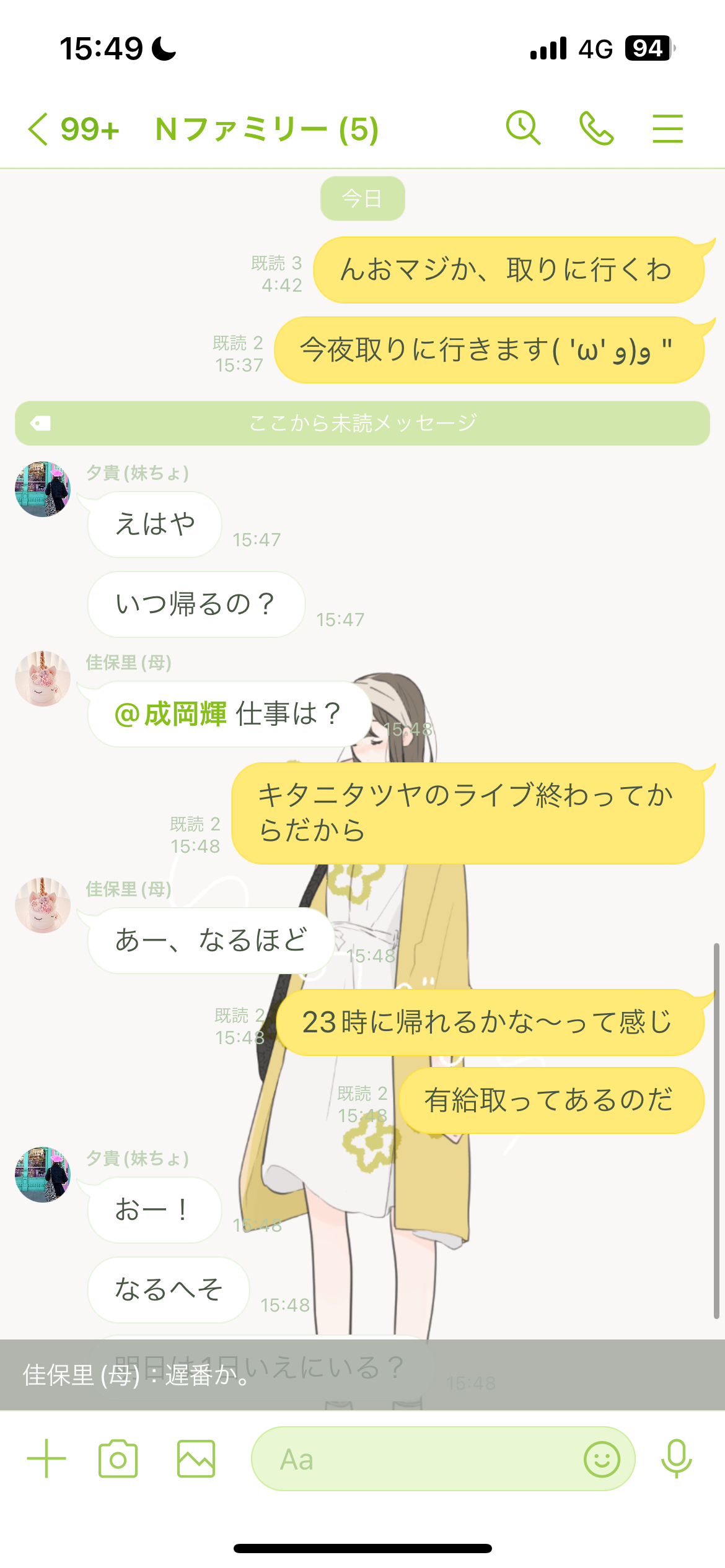725x1568 pixels.
Task: Tap the 今日 date divider
Action: click(362, 198)
